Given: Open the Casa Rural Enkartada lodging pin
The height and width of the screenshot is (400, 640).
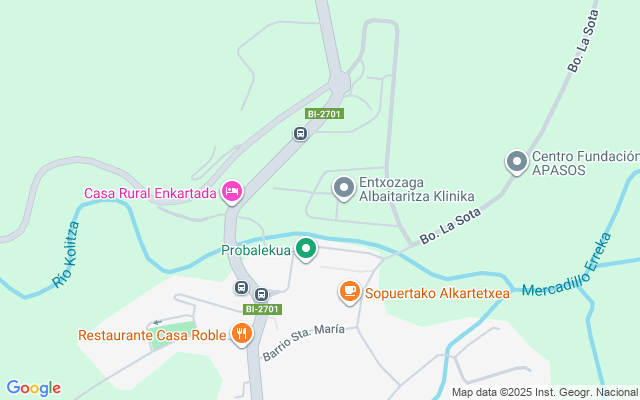Looking at the screenshot, I should point(232,192).
